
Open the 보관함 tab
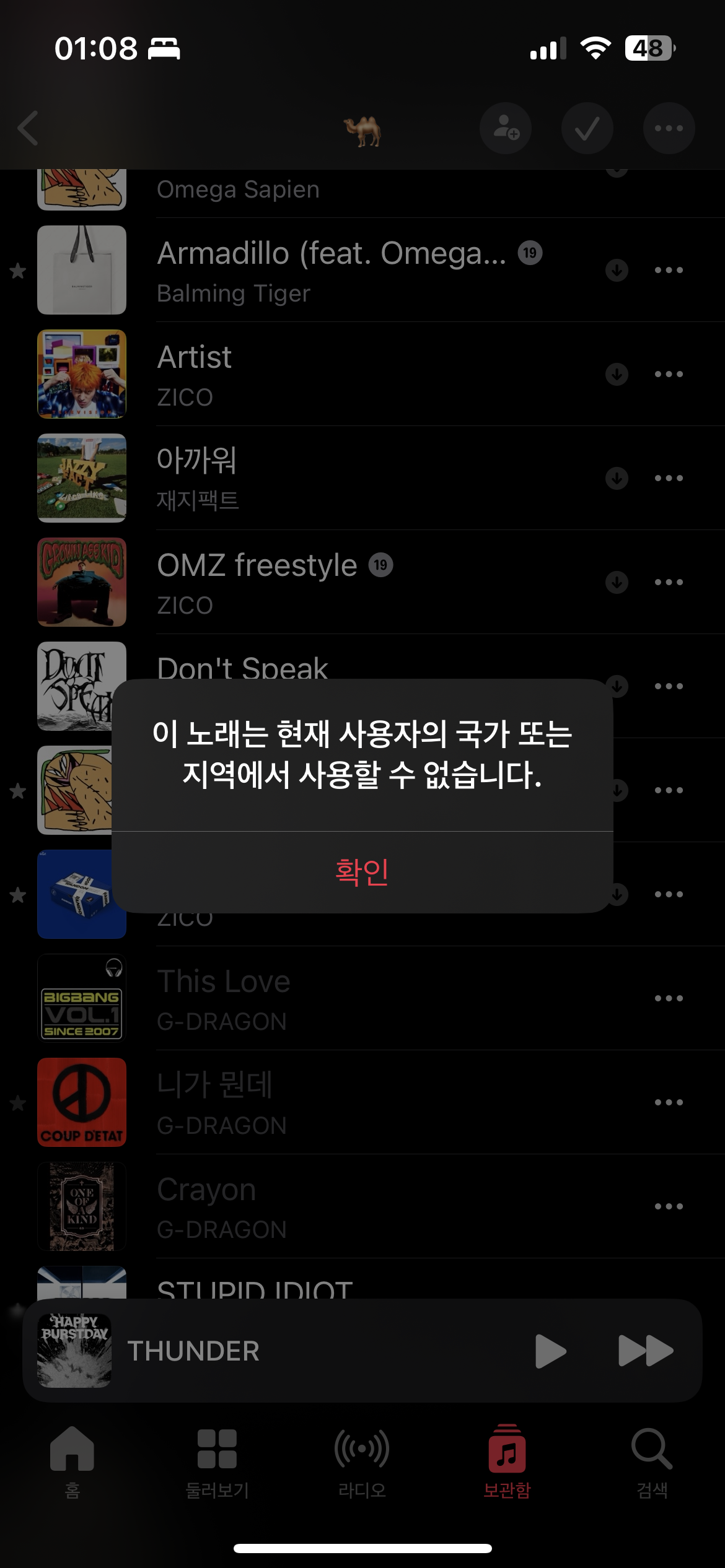pos(507,1463)
